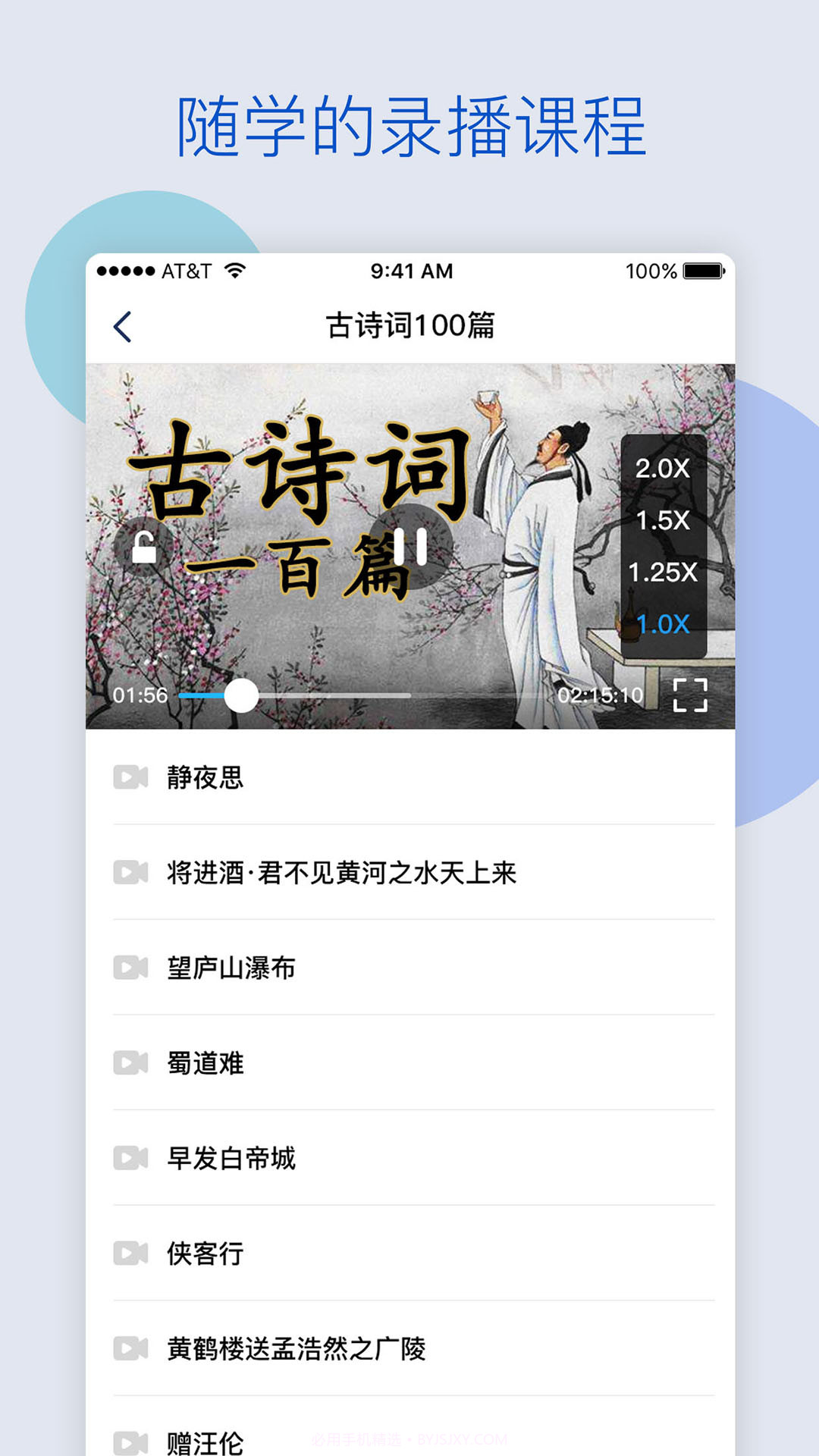Tap the Wi-Fi icon in the status bar

(x=235, y=269)
